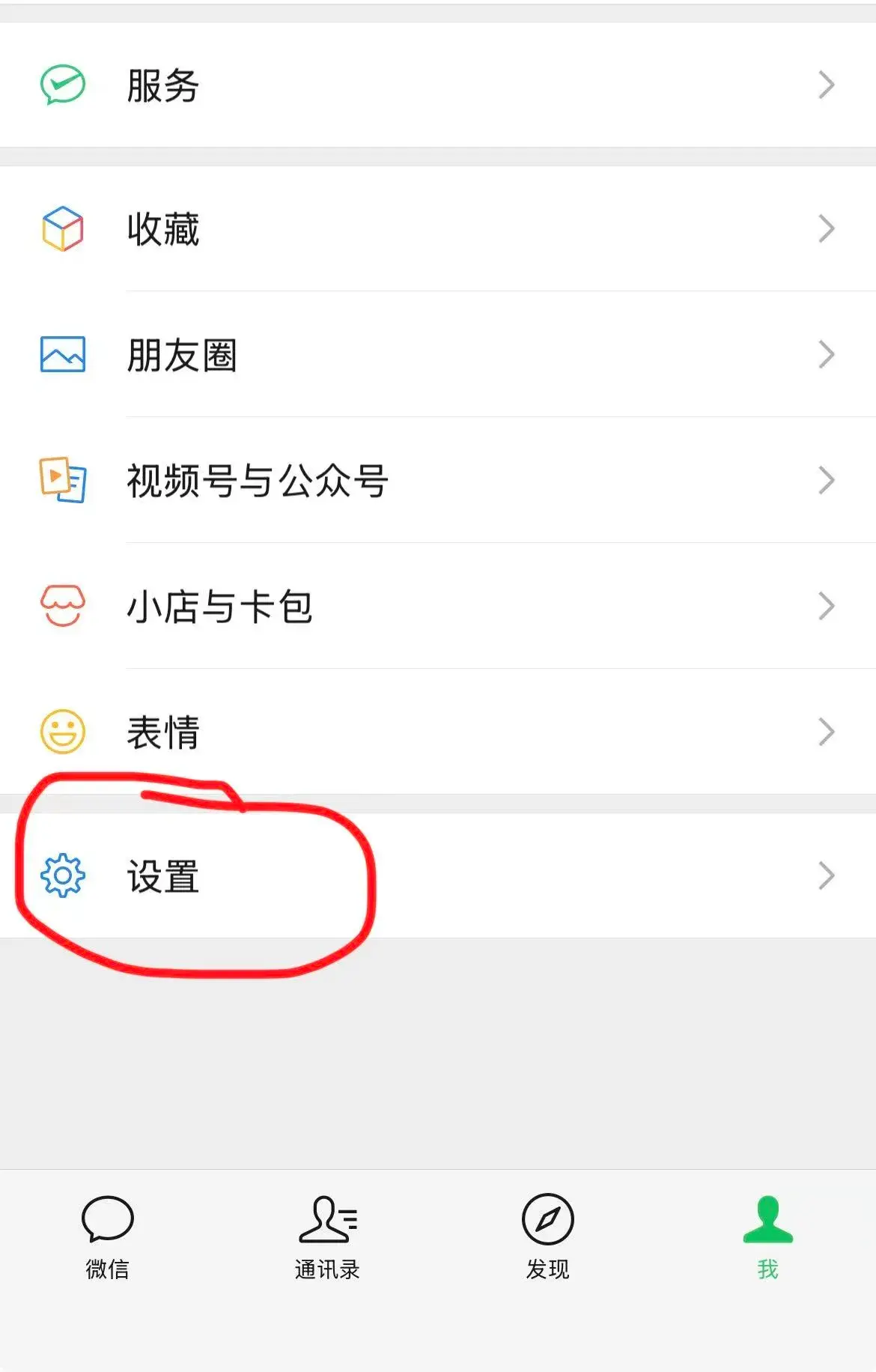
Task: Switch to the 通讯录 contacts tab
Action: click(x=327, y=1237)
